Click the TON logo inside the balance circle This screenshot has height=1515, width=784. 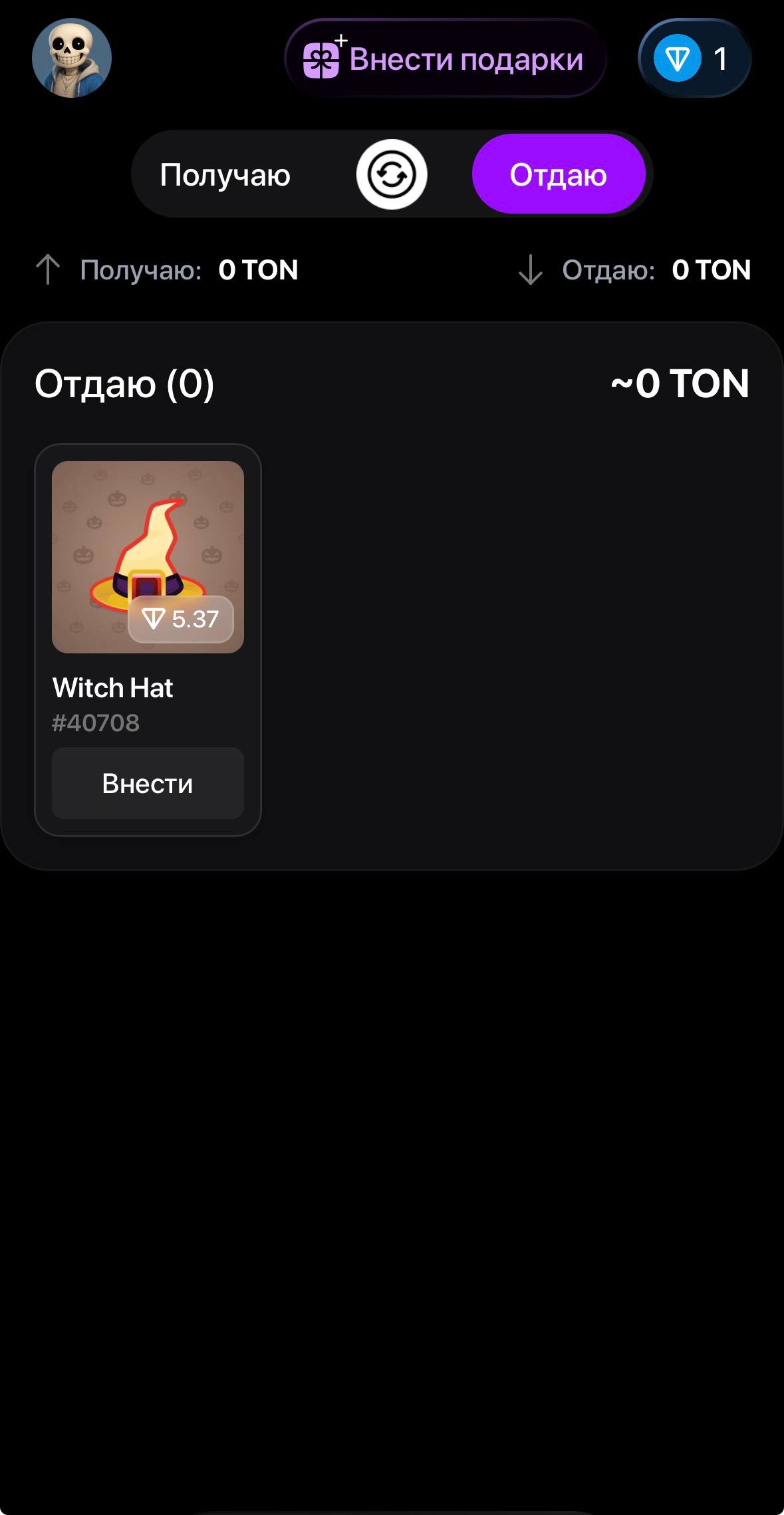pos(678,59)
